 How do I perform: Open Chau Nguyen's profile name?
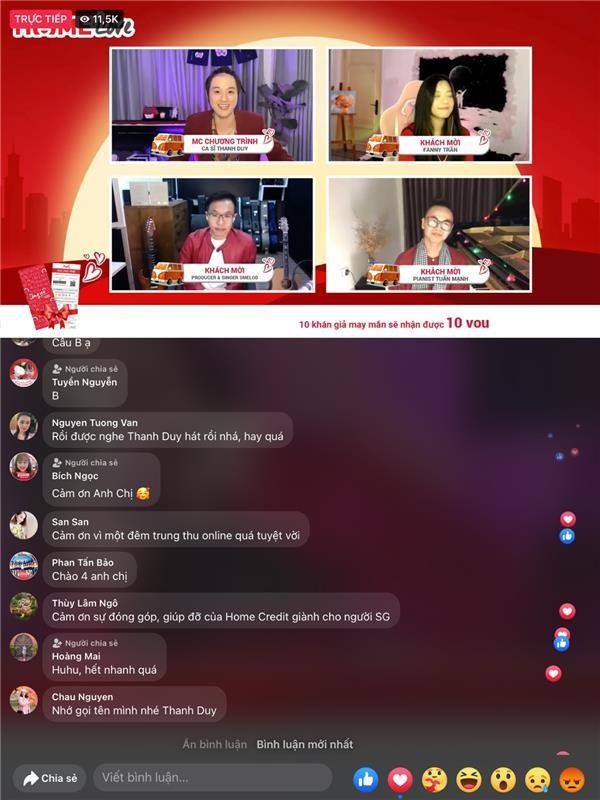coord(82,696)
